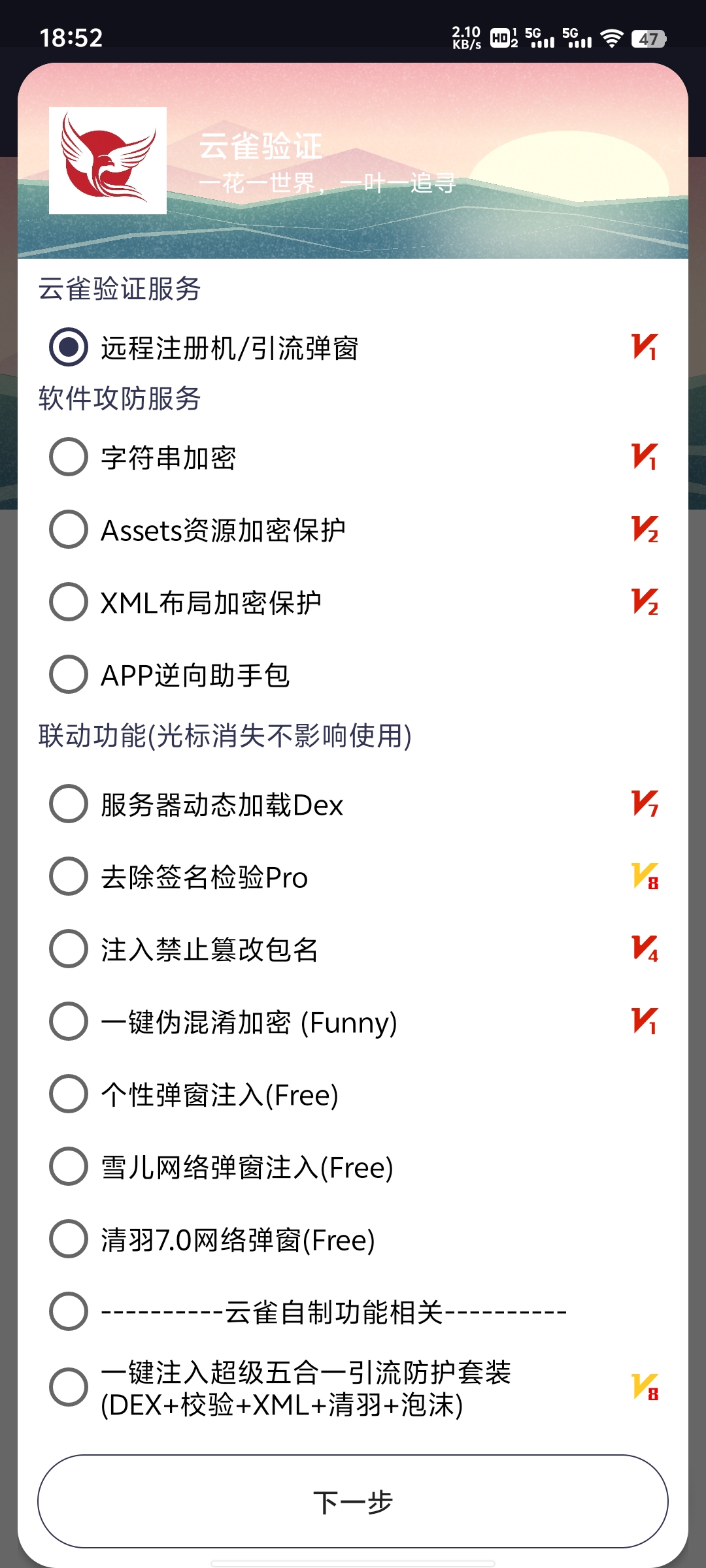
Task: Tap the 下一步 button
Action: 353,1501
